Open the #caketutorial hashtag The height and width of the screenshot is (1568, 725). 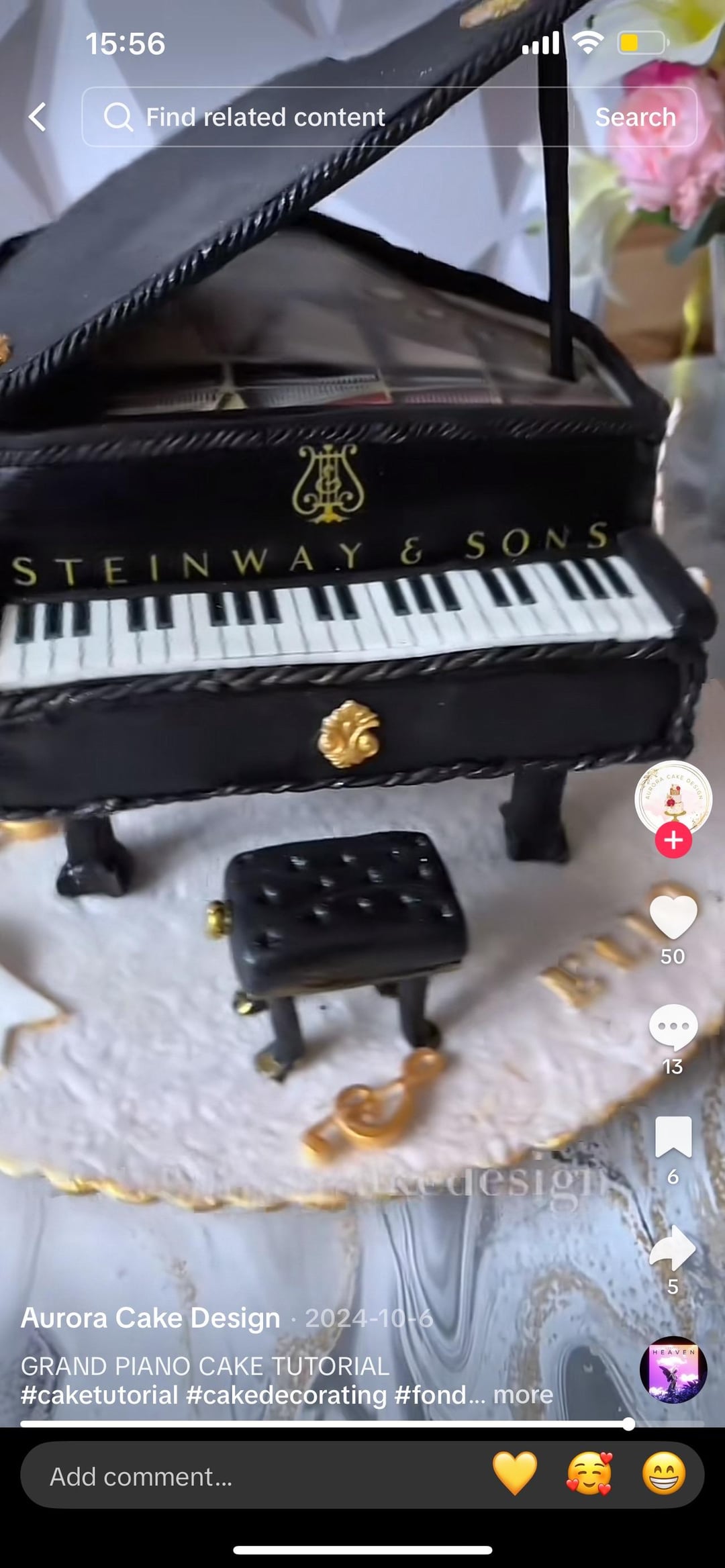pyautogui.click(x=99, y=1395)
